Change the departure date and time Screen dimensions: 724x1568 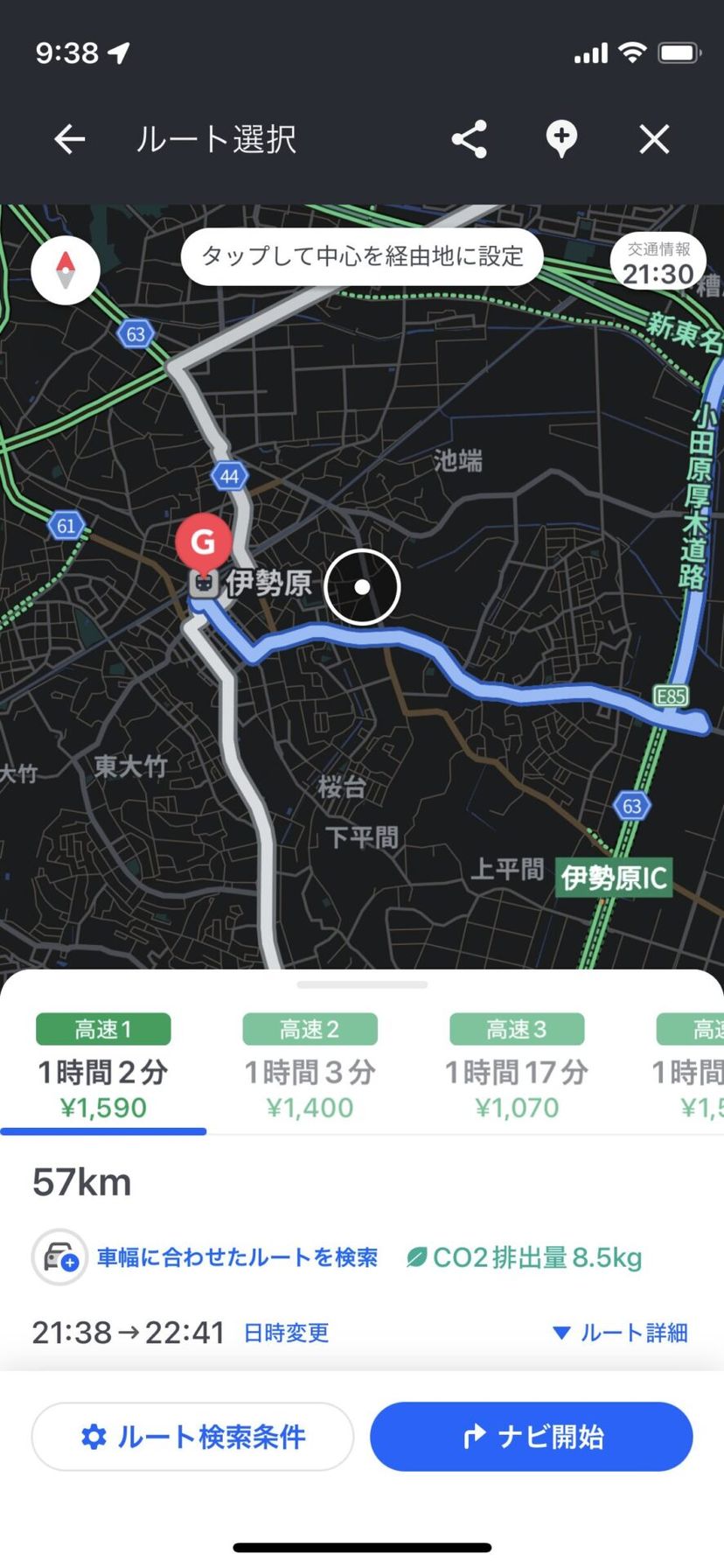pos(286,1333)
